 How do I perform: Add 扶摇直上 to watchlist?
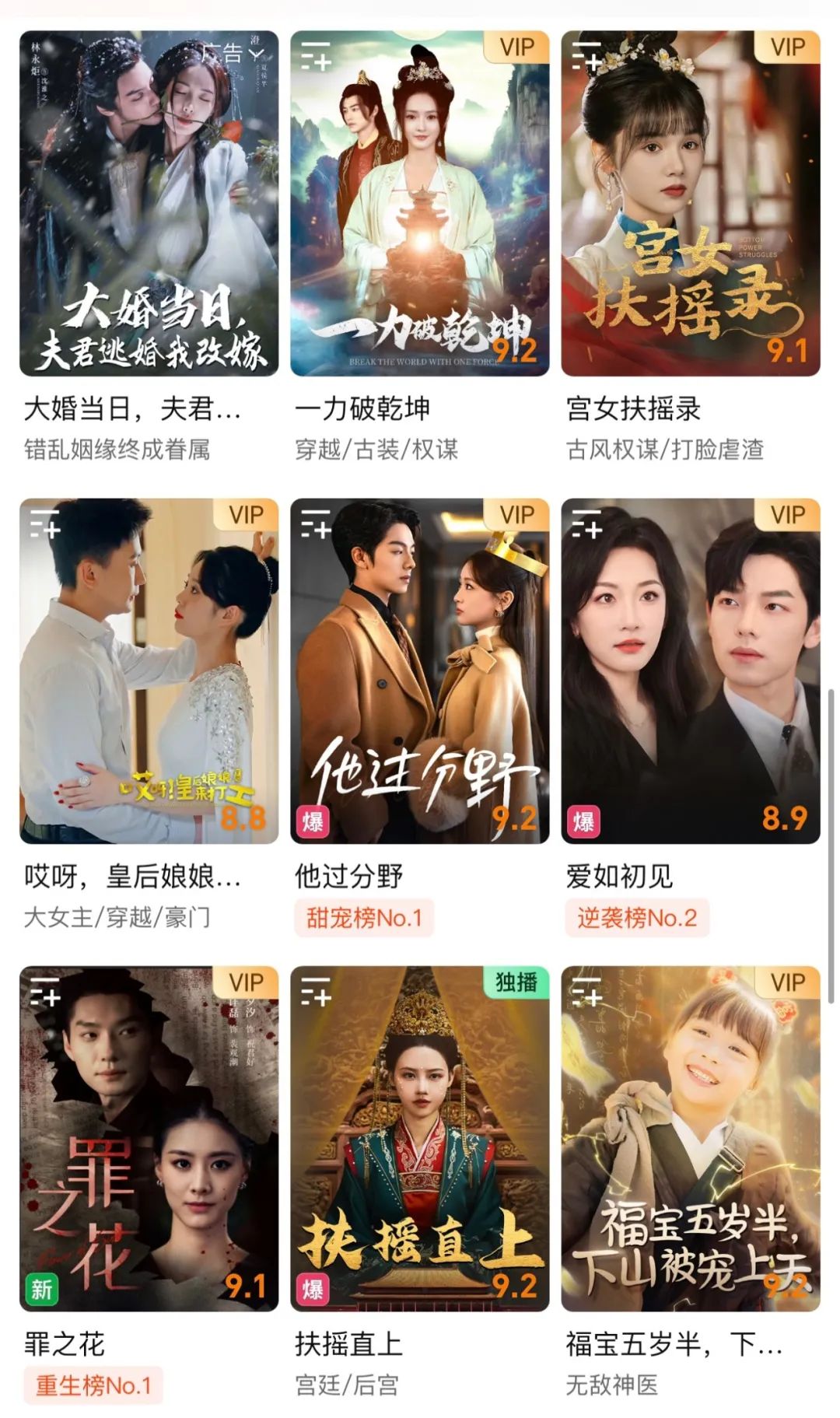(316, 993)
